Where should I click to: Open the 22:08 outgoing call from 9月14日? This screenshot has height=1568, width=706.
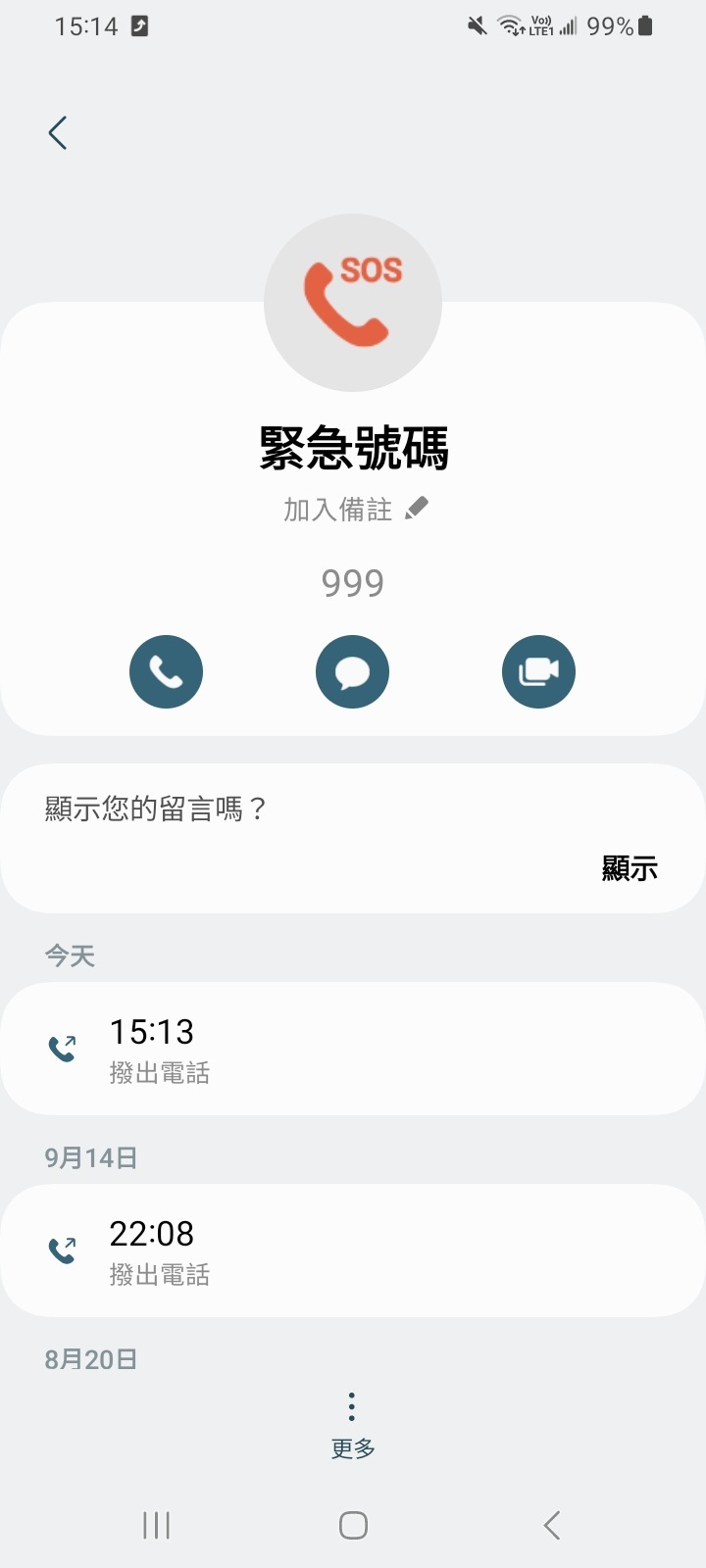coord(353,1250)
